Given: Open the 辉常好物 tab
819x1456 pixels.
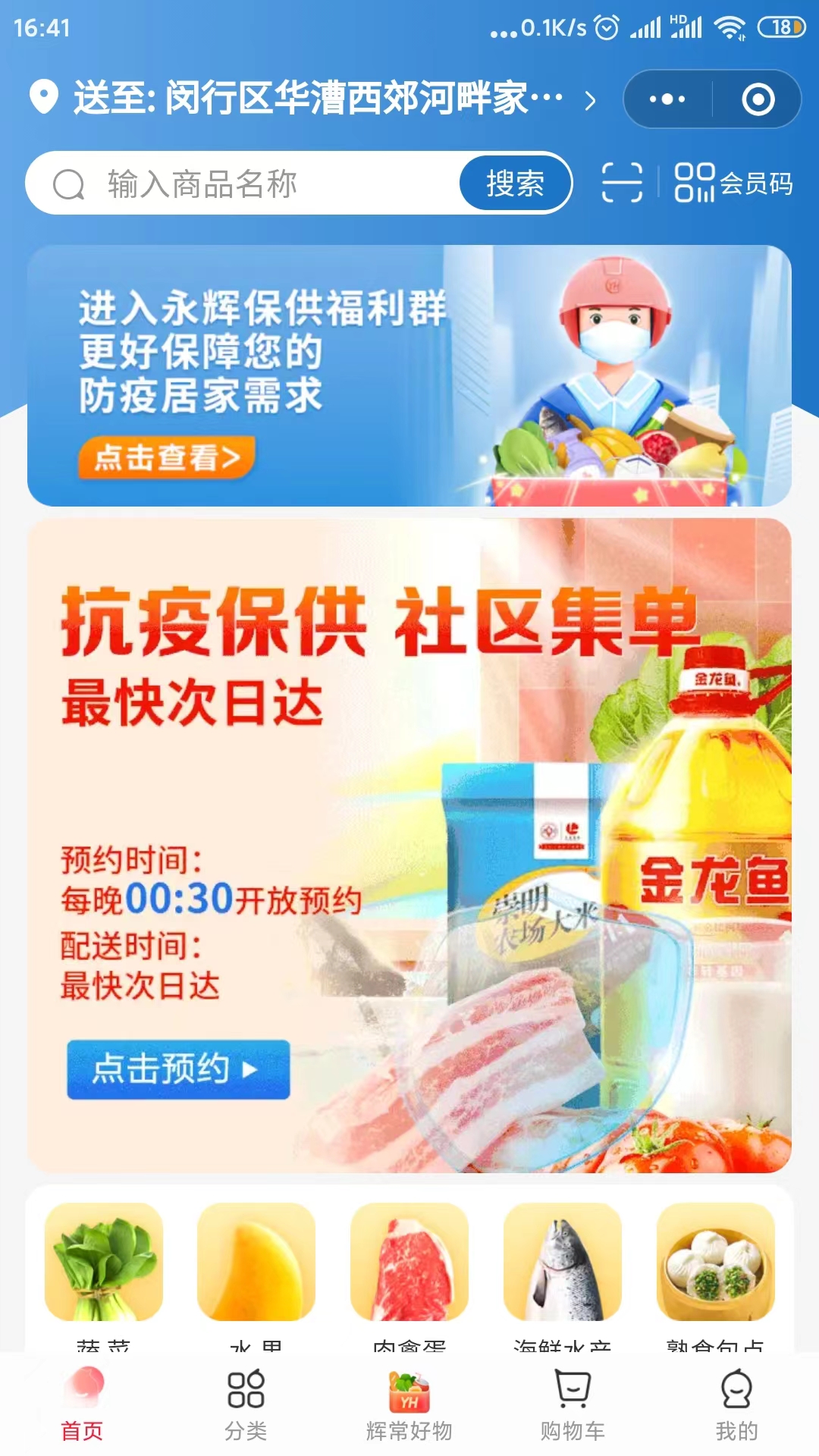Looking at the screenshot, I should coord(409,1404).
